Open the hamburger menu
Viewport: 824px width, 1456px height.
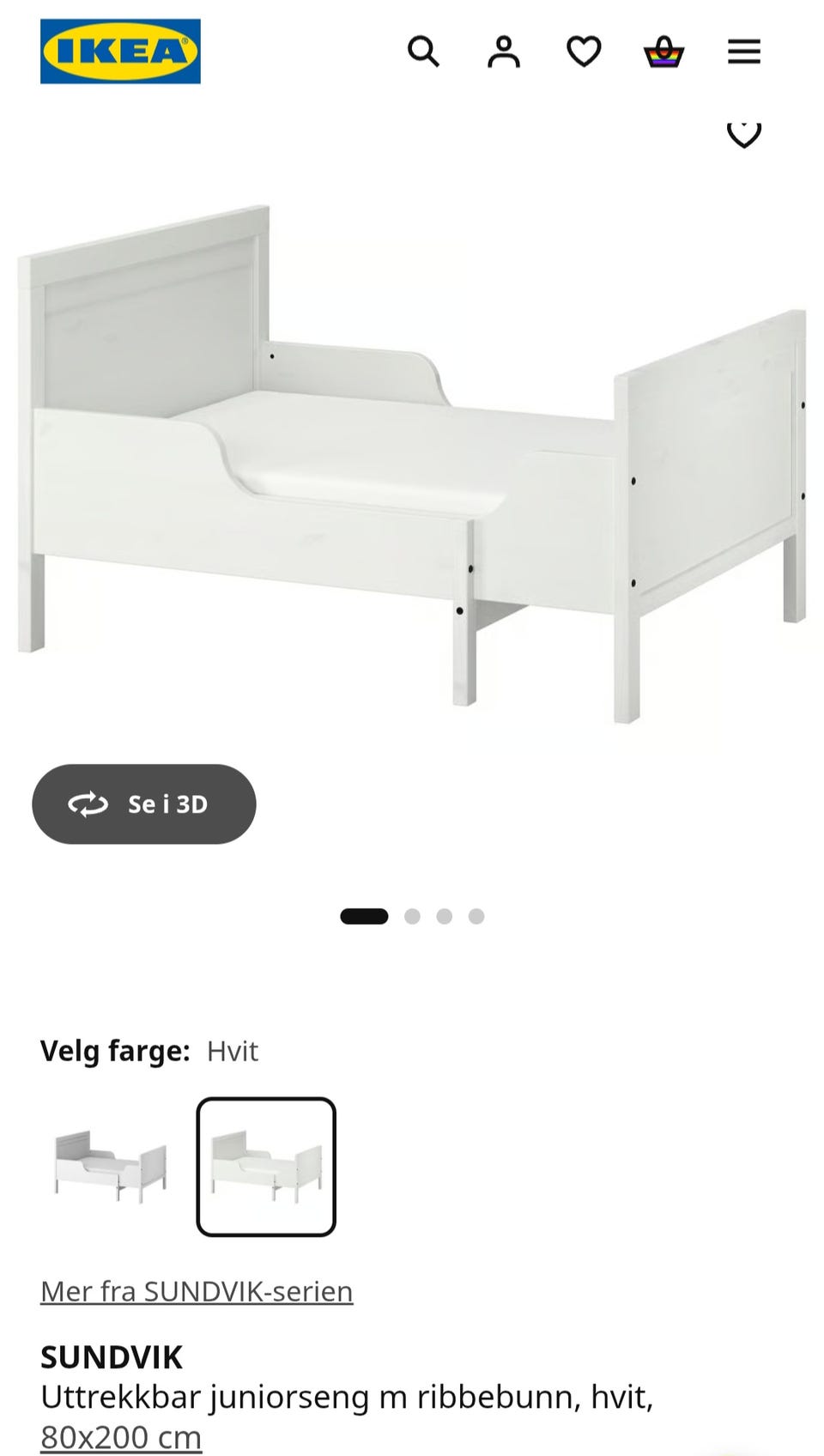(x=744, y=52)
